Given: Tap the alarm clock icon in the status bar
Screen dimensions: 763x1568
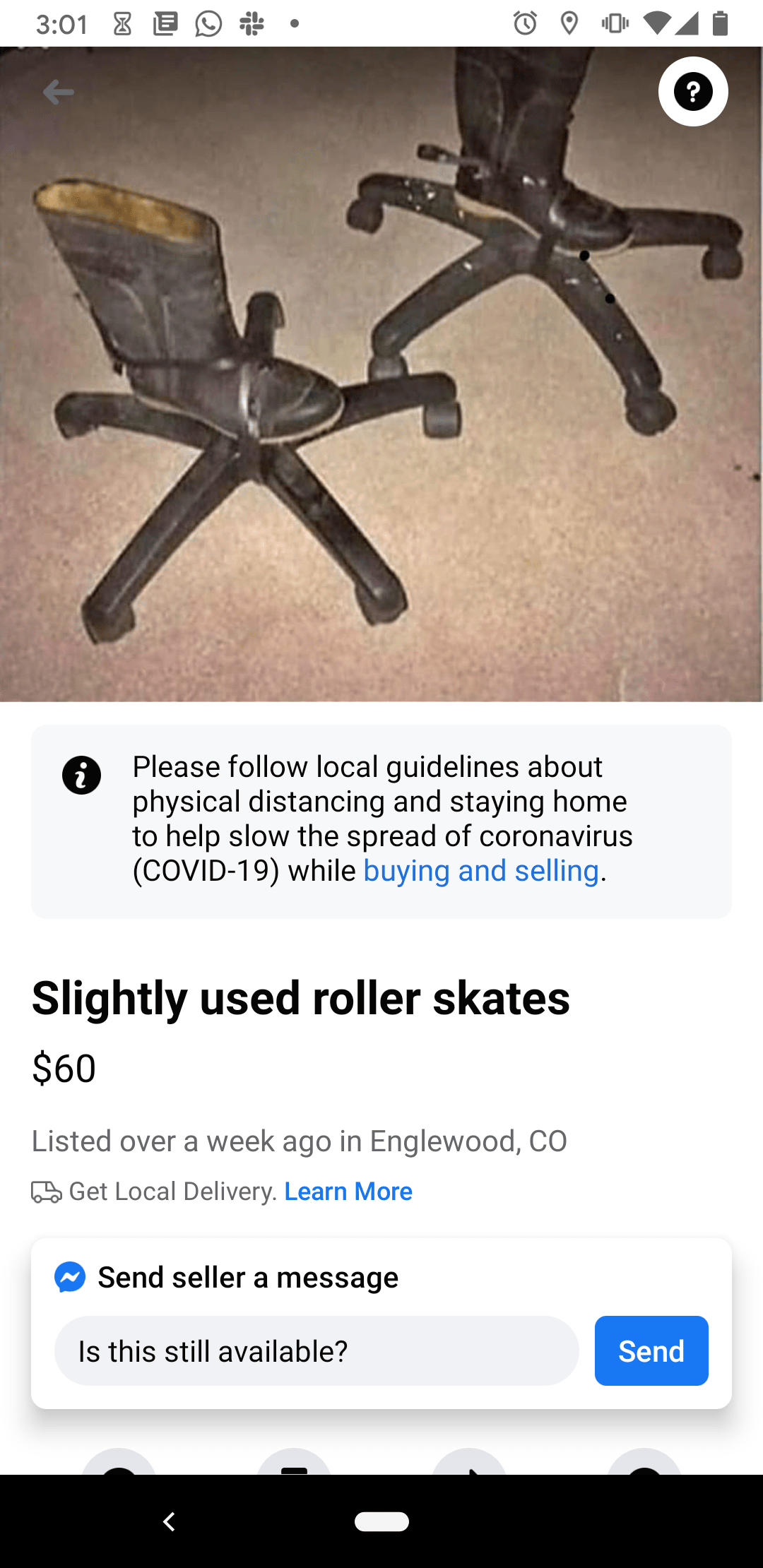Looking at the screenshot, I should coord(526,23).
